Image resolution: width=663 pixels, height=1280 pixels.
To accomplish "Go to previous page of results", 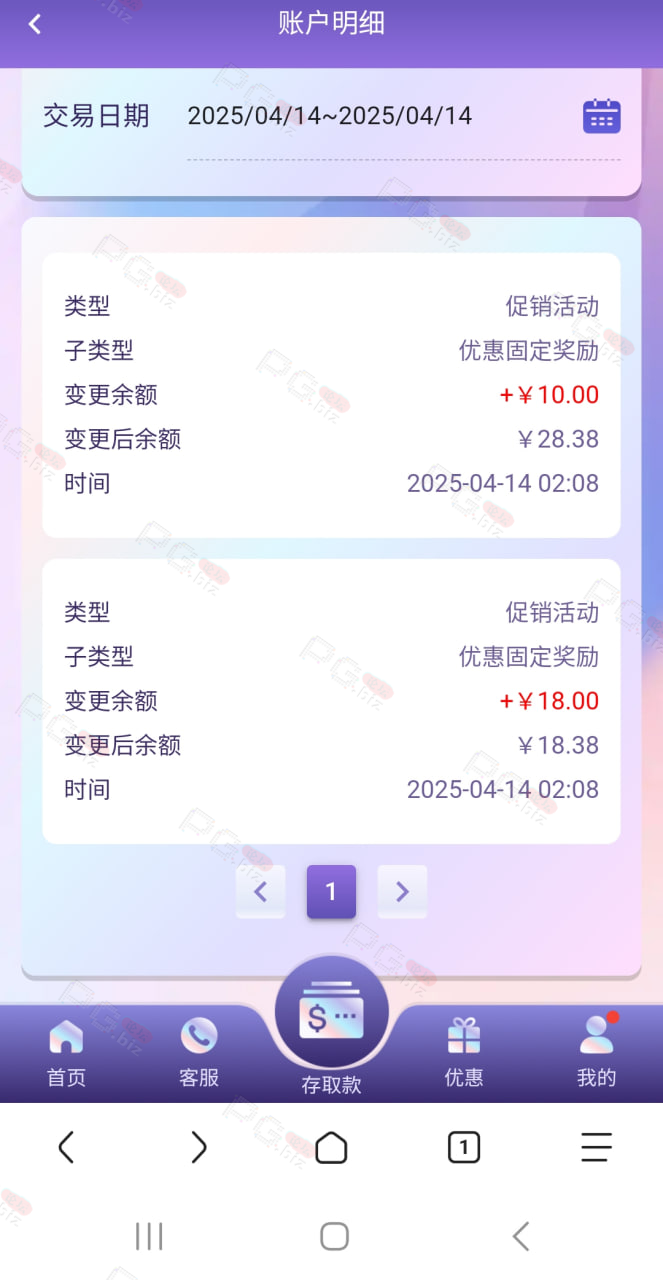I will click(261, 891).
